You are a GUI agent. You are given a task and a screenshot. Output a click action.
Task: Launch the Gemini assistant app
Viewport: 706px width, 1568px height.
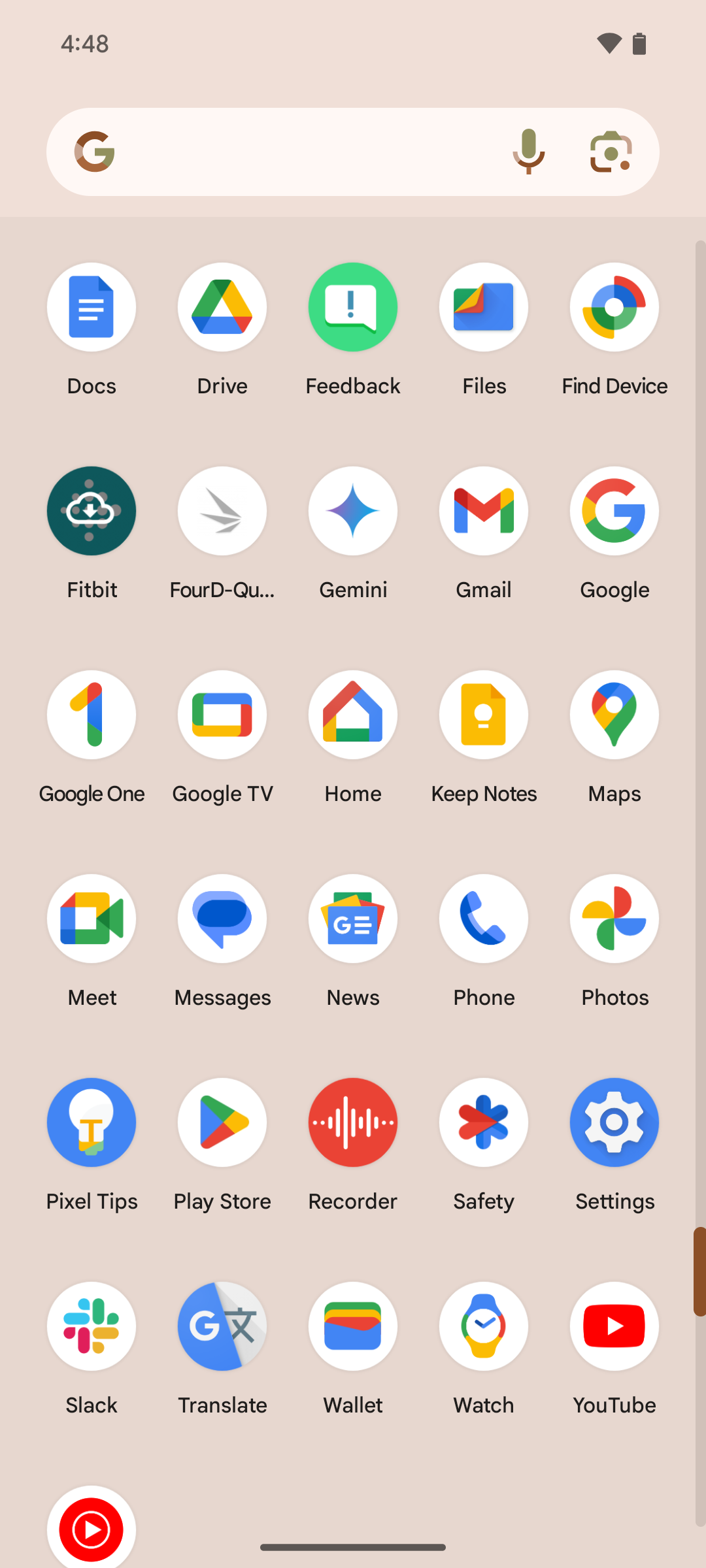coord(353,512)
